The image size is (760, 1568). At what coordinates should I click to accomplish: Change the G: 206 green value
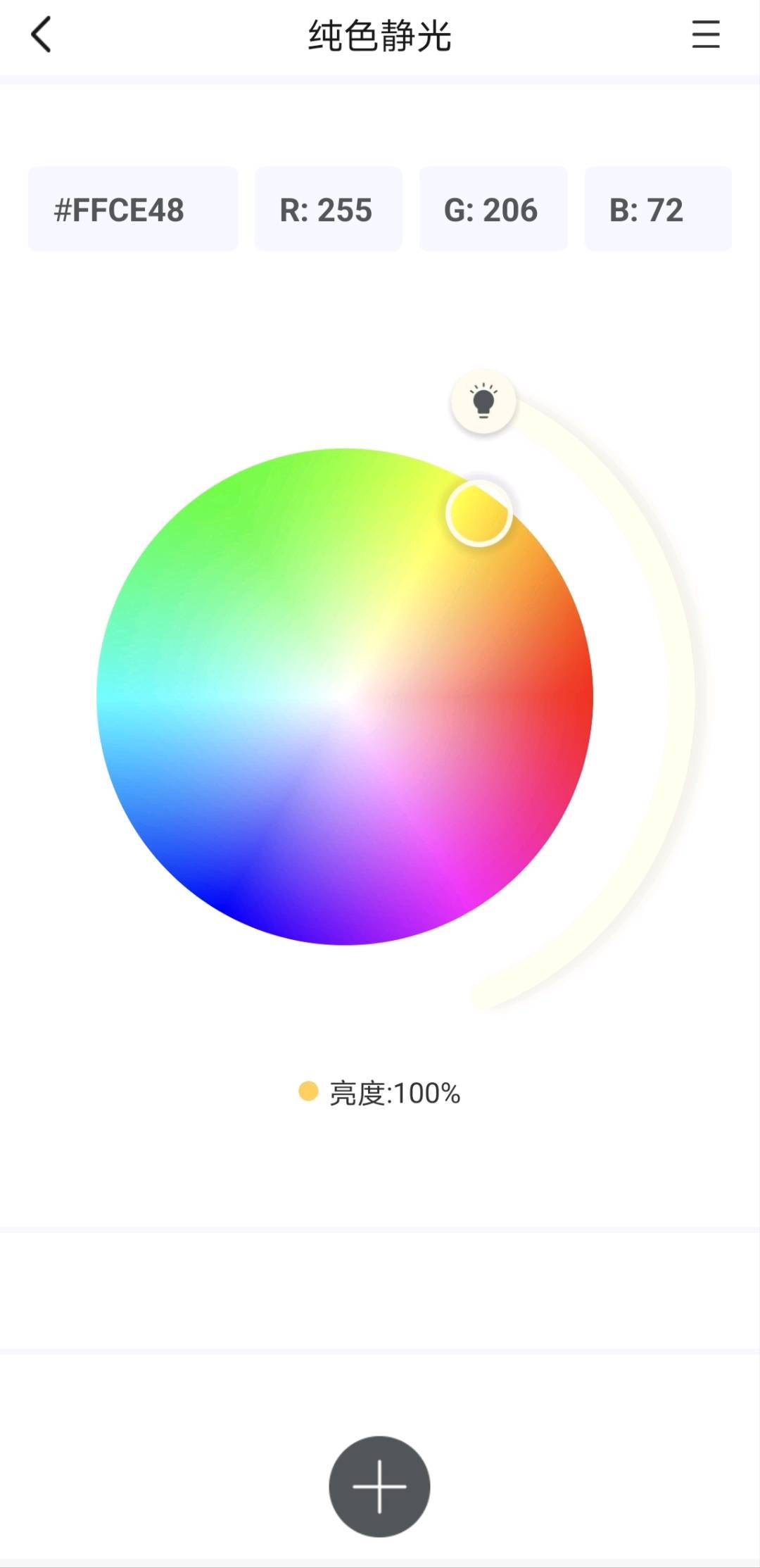coord(493,209)
